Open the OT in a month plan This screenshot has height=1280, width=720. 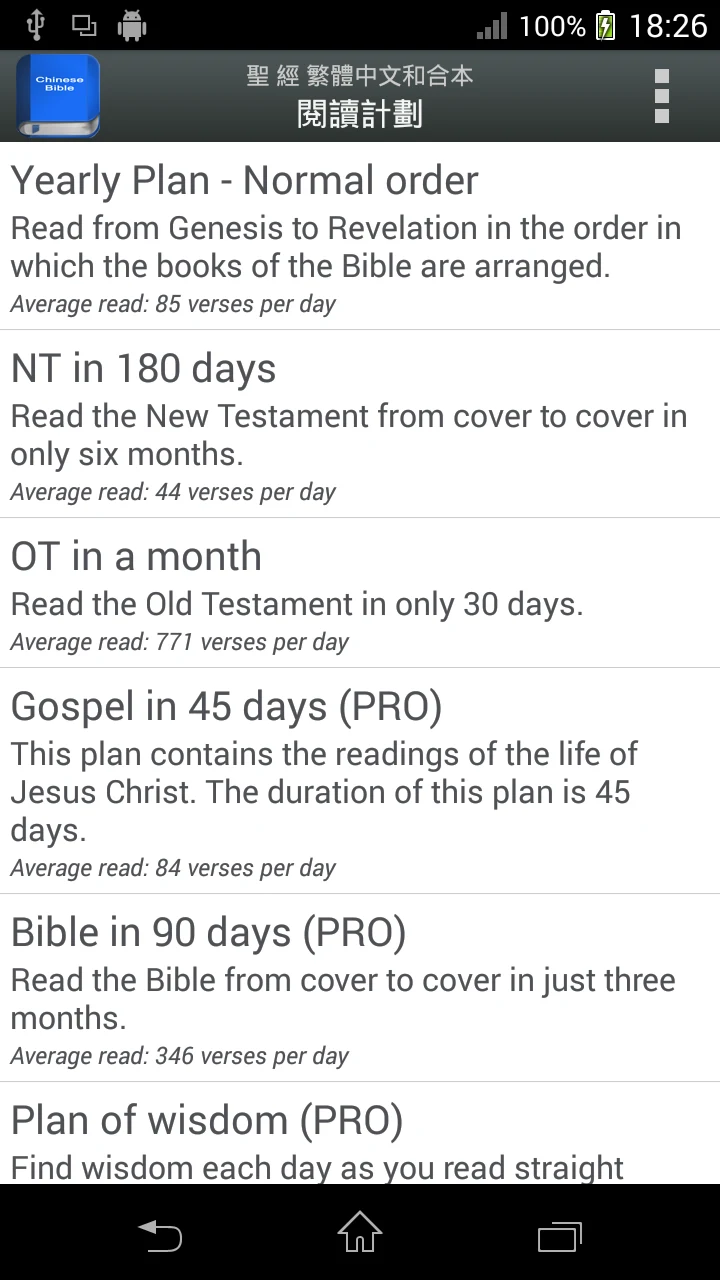(x=360, y=593)
